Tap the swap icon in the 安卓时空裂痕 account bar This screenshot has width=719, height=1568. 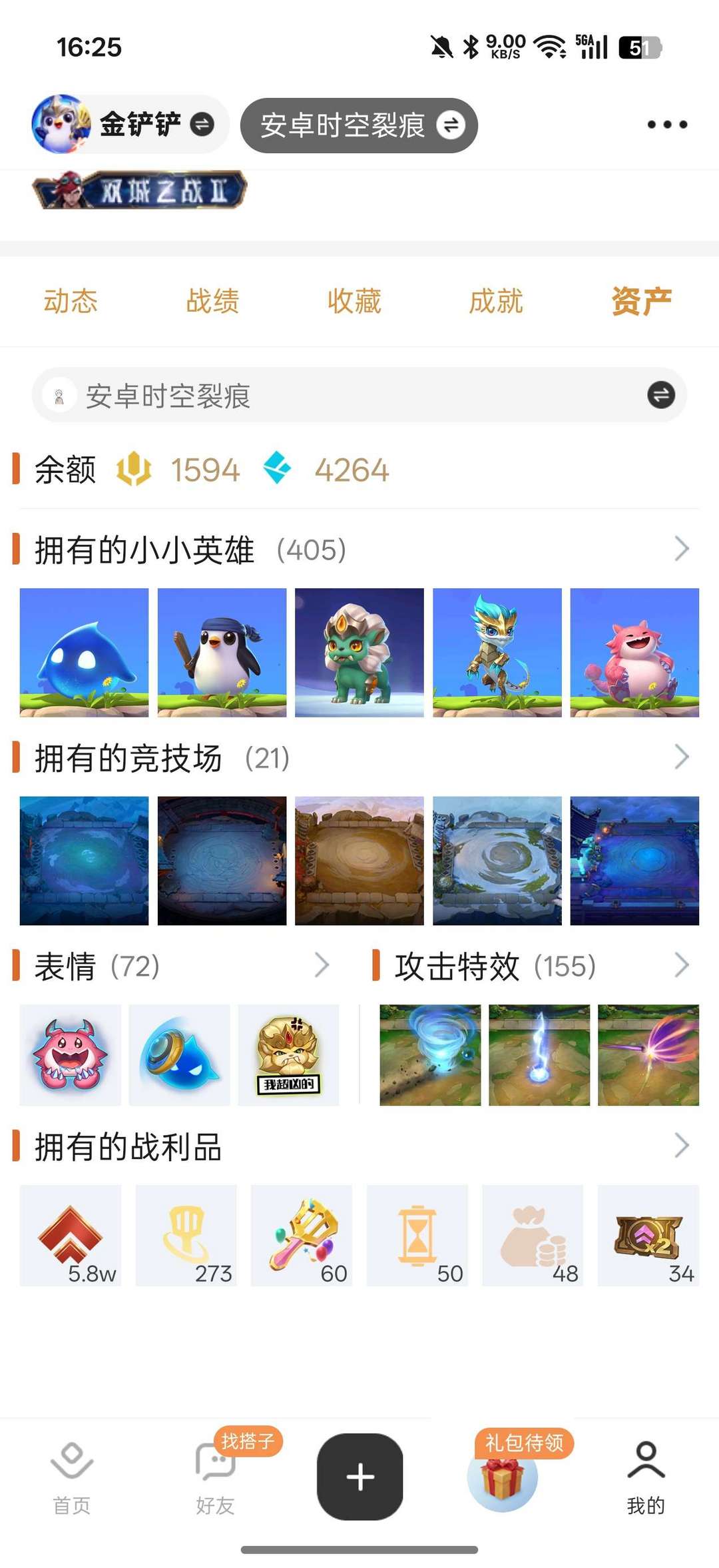point(660,395)
